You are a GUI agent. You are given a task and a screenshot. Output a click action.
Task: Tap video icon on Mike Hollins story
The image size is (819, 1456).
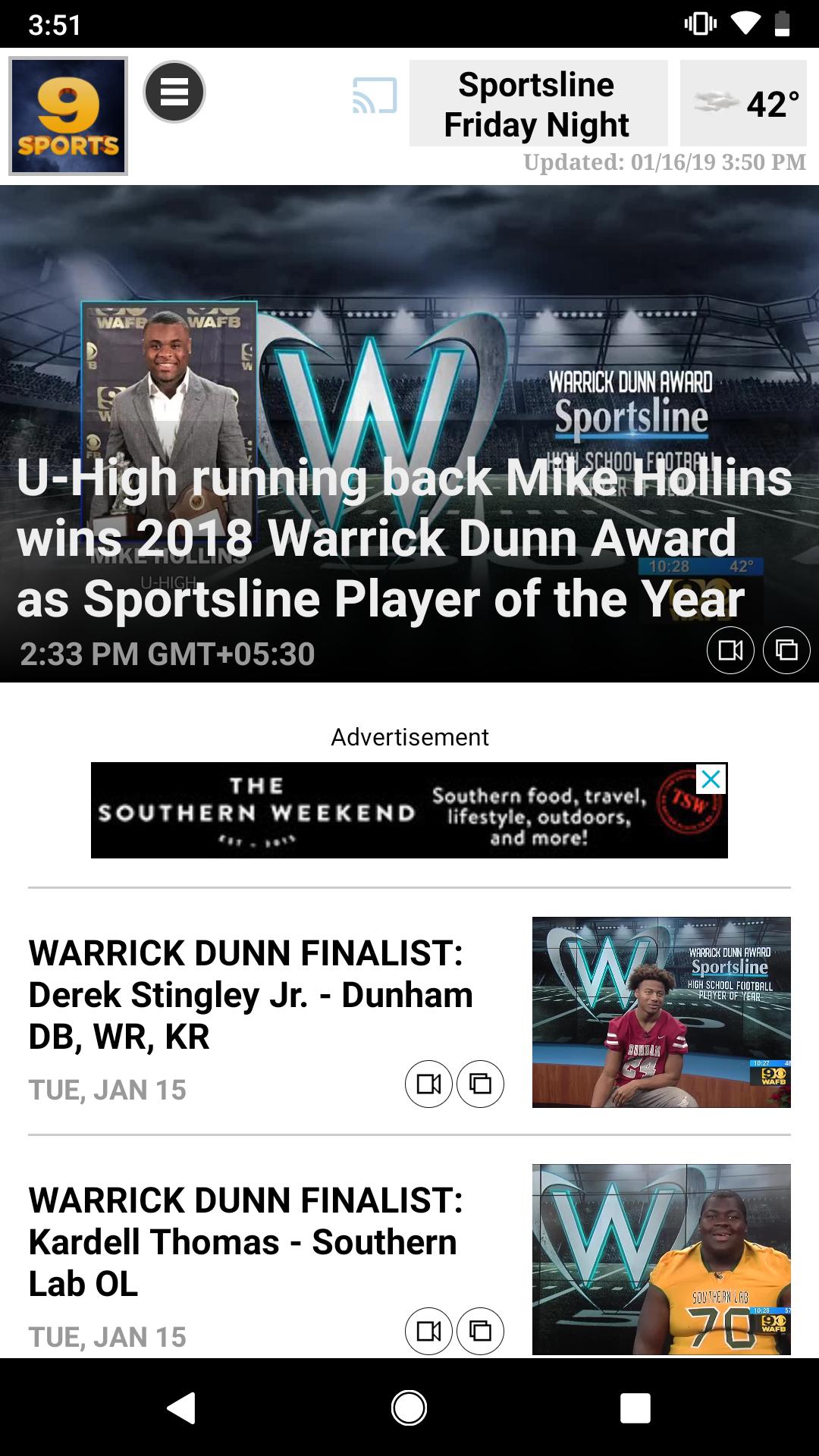coord(730,651)
